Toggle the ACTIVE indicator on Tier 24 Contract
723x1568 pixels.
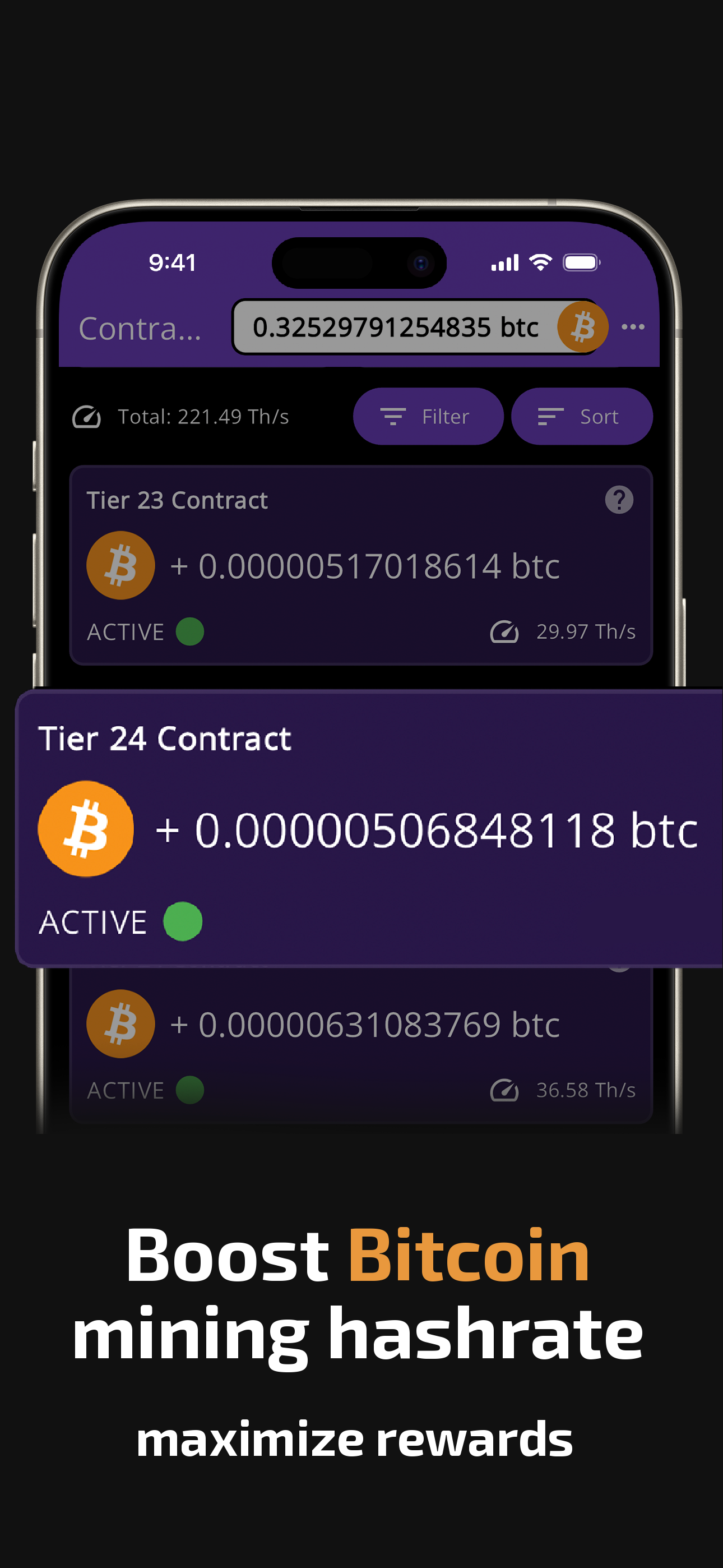[182, 920]
